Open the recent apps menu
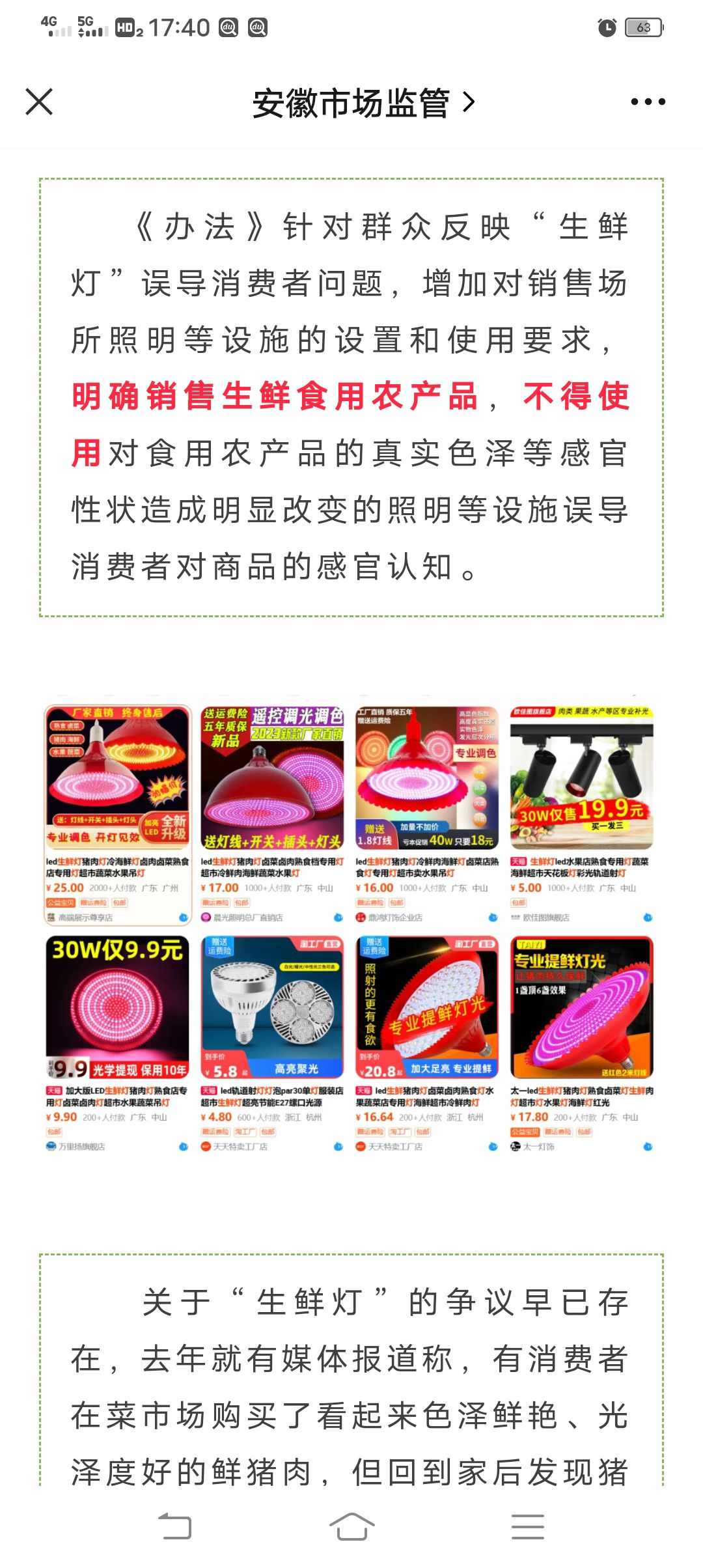Viewport: 703px width, 1568px height. tap(527, 1526)
